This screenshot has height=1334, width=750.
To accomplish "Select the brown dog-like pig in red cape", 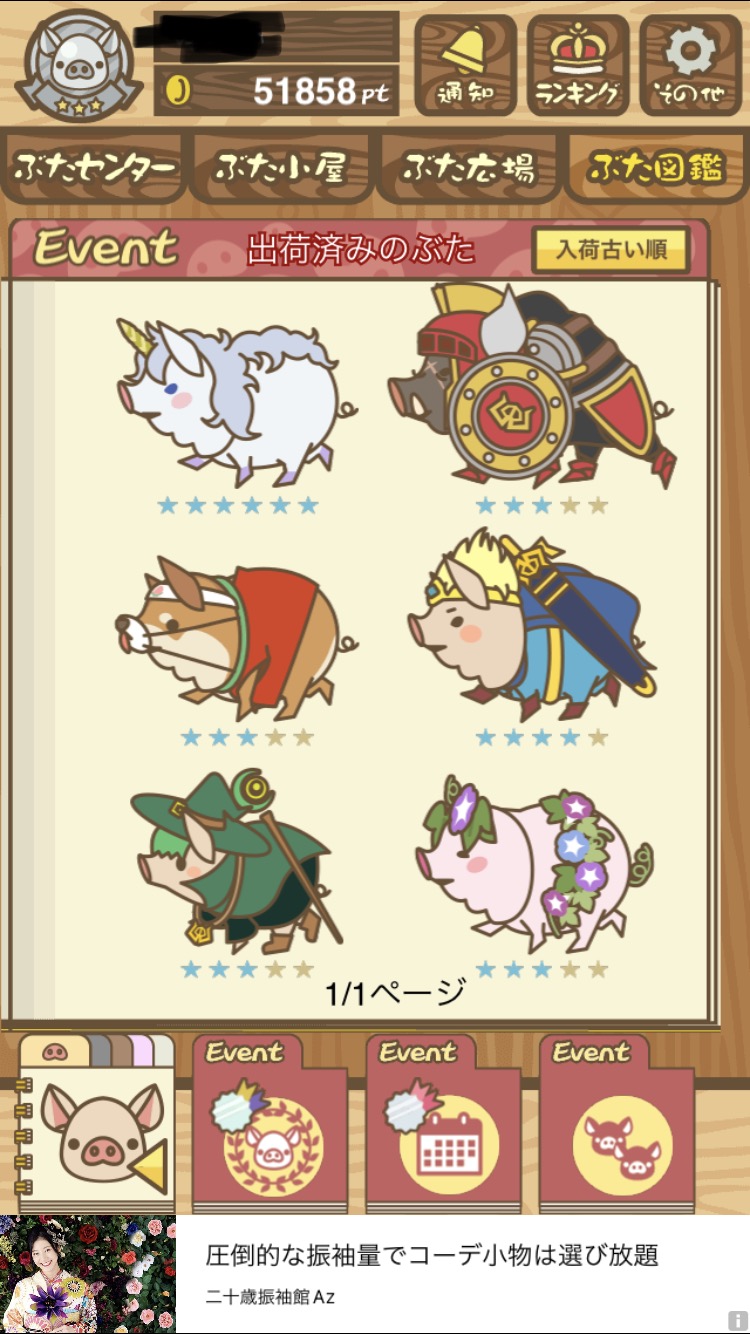I will pos(236,637).
